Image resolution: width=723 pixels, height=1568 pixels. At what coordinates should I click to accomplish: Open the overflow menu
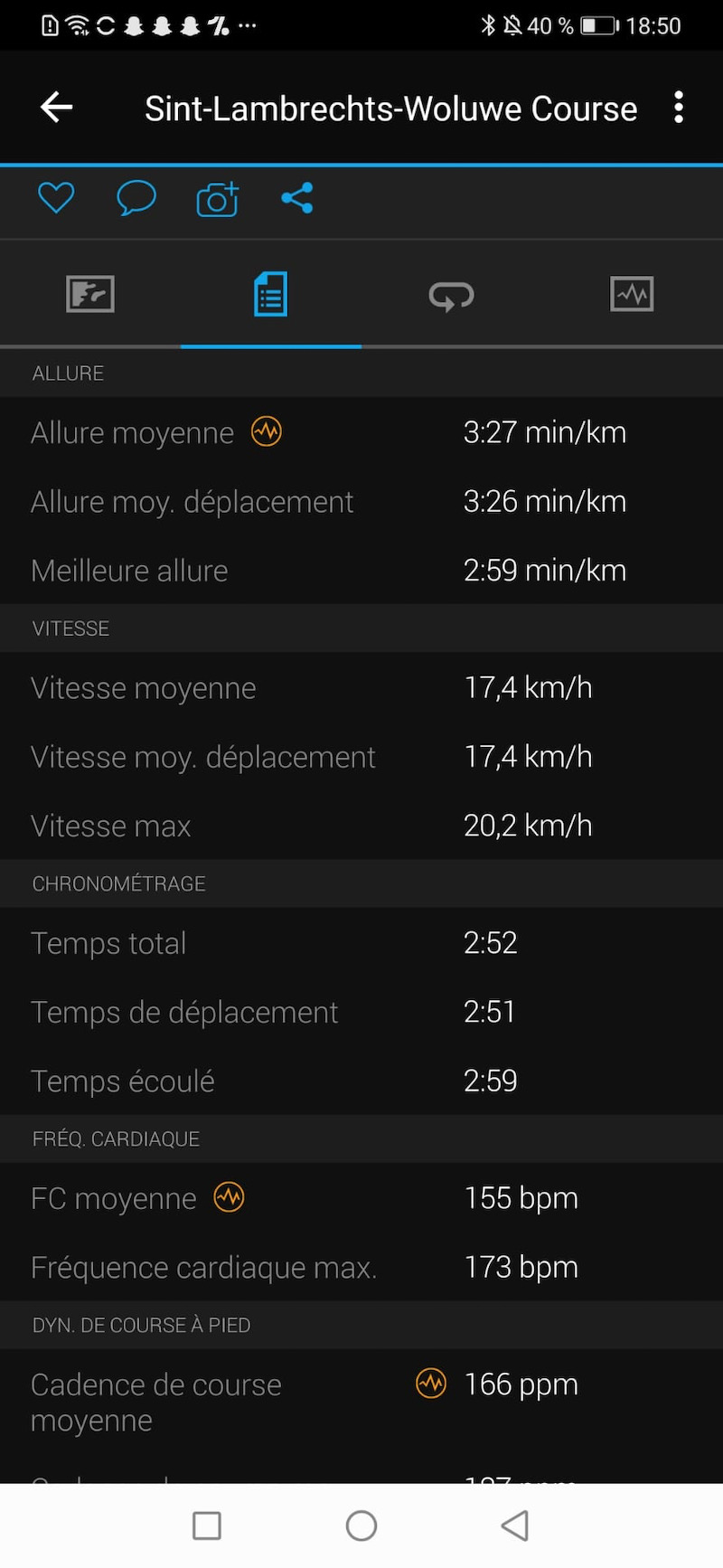coord(679,108)
